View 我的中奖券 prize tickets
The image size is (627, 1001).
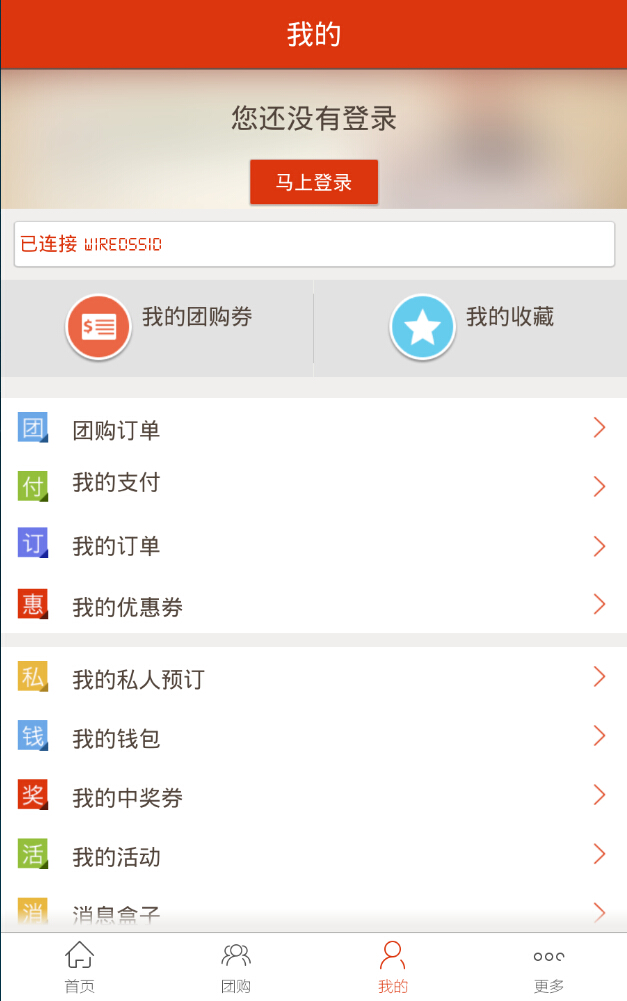tap(313, 797)
